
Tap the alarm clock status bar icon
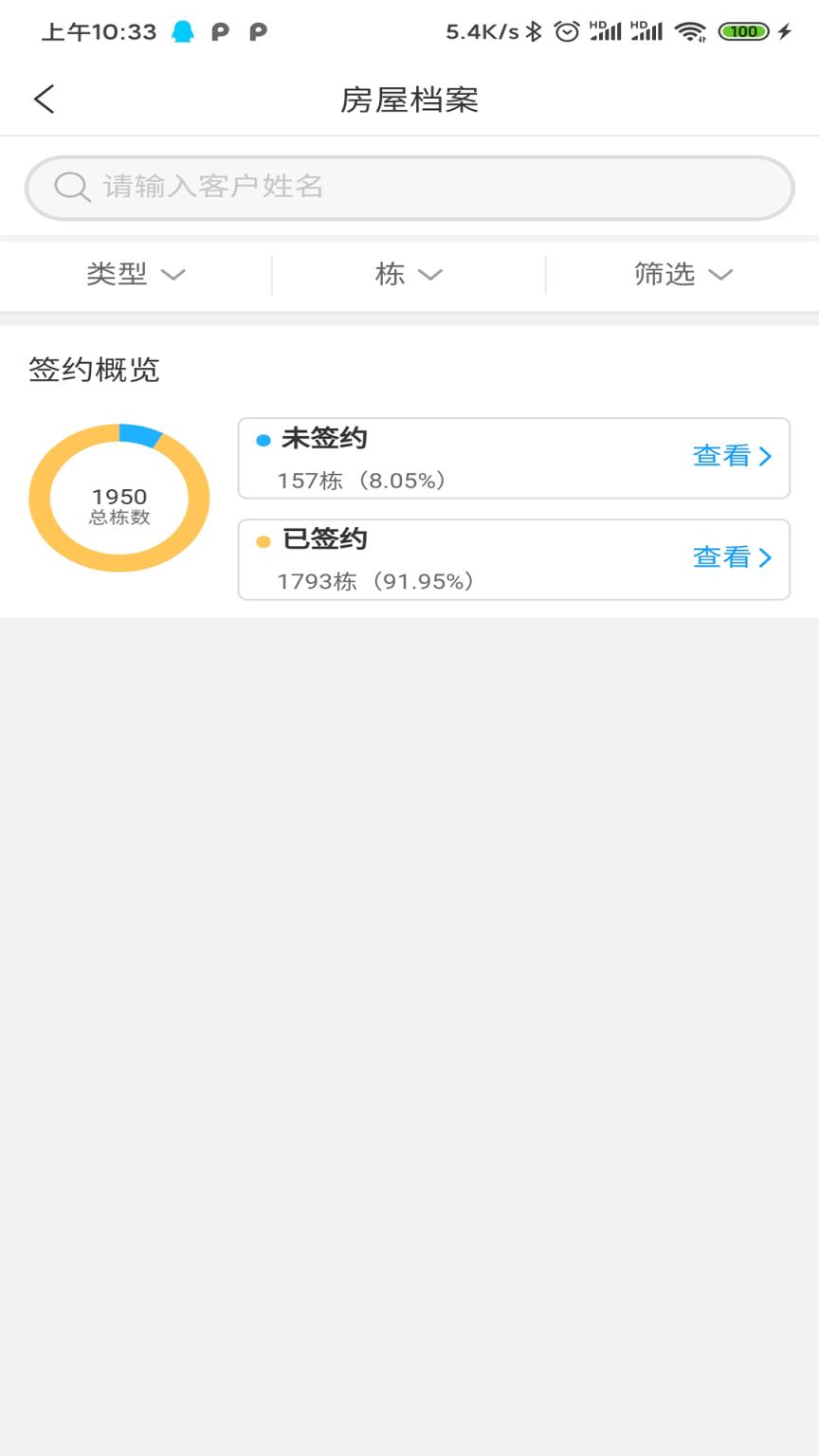[x=567, y=30]
